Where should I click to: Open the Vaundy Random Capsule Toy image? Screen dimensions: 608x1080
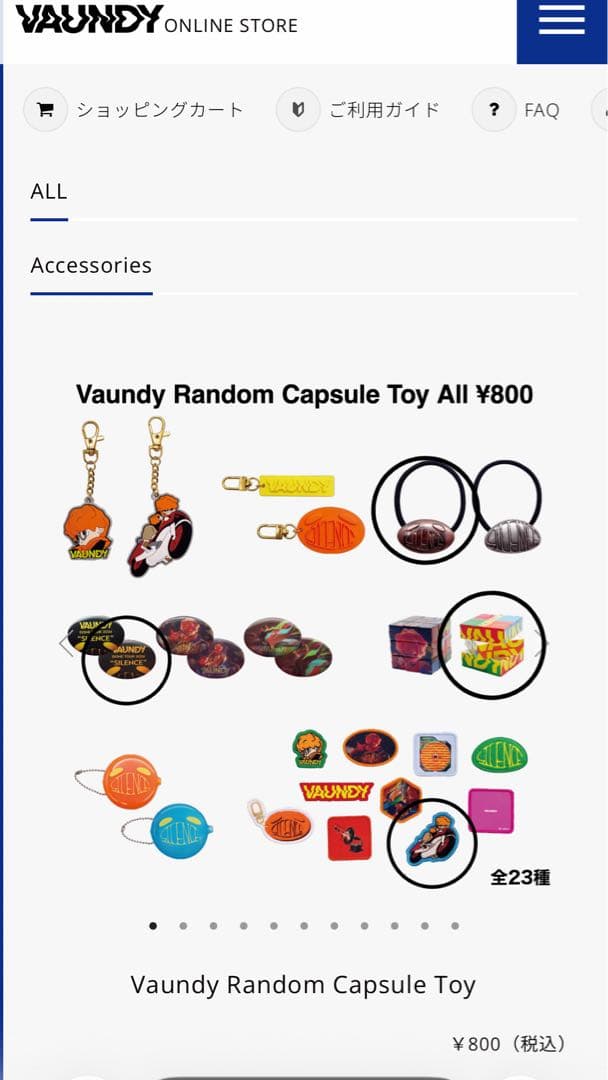(x=304, y=640)
